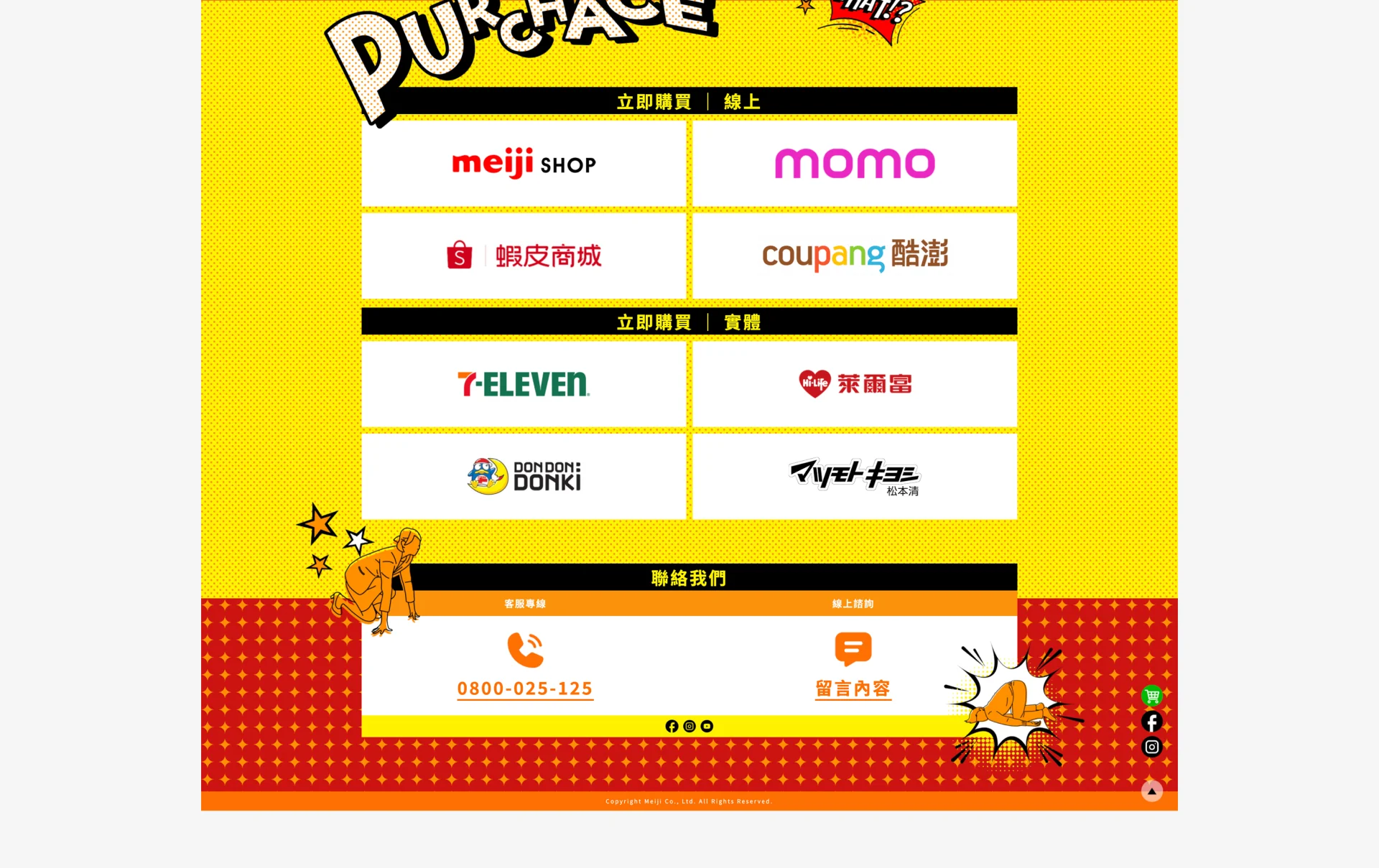Tap the floating Facebook side icon
Screen dimensions: 1379x868
(1152, 722)
